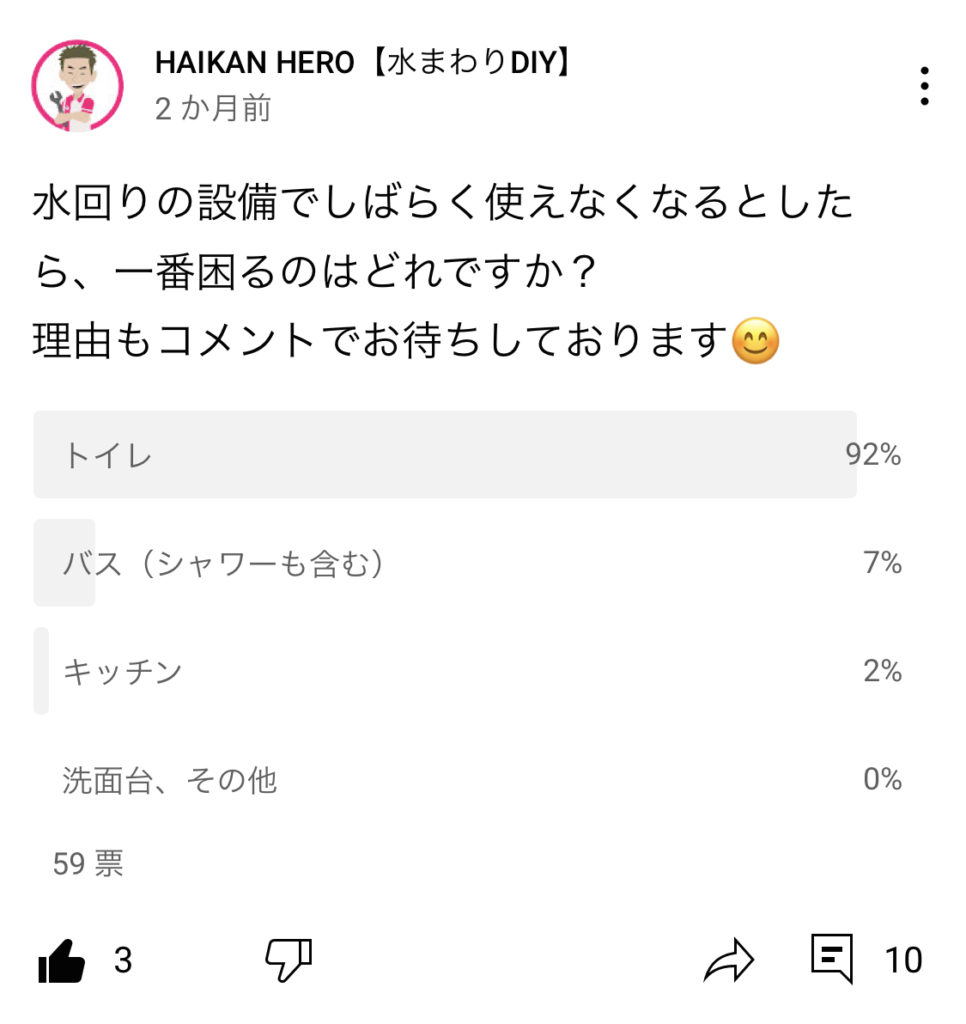Open HAIKAN HERO channel avatar

click(x=77, y=86)
